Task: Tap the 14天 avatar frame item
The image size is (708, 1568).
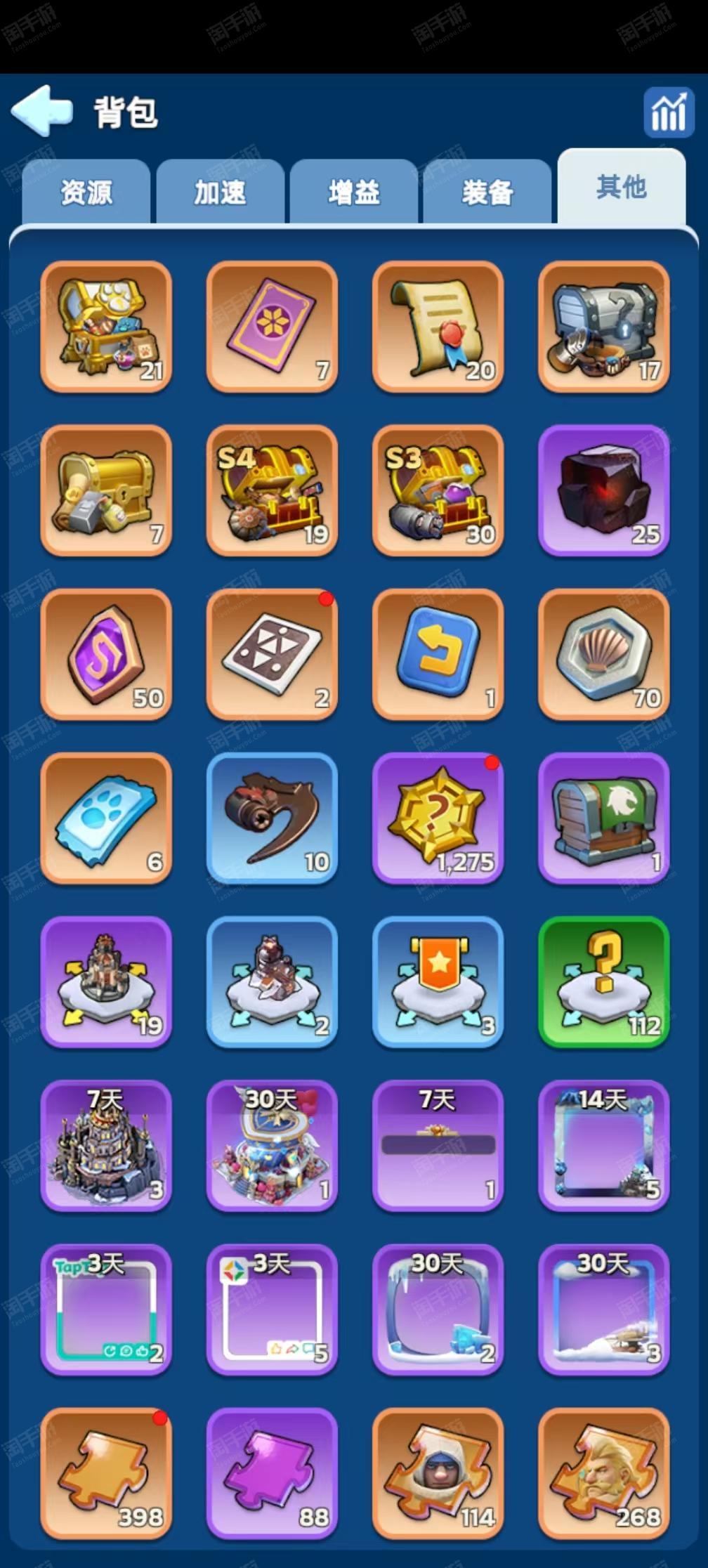Action: pyautogui.click(x=603, y=1145)
